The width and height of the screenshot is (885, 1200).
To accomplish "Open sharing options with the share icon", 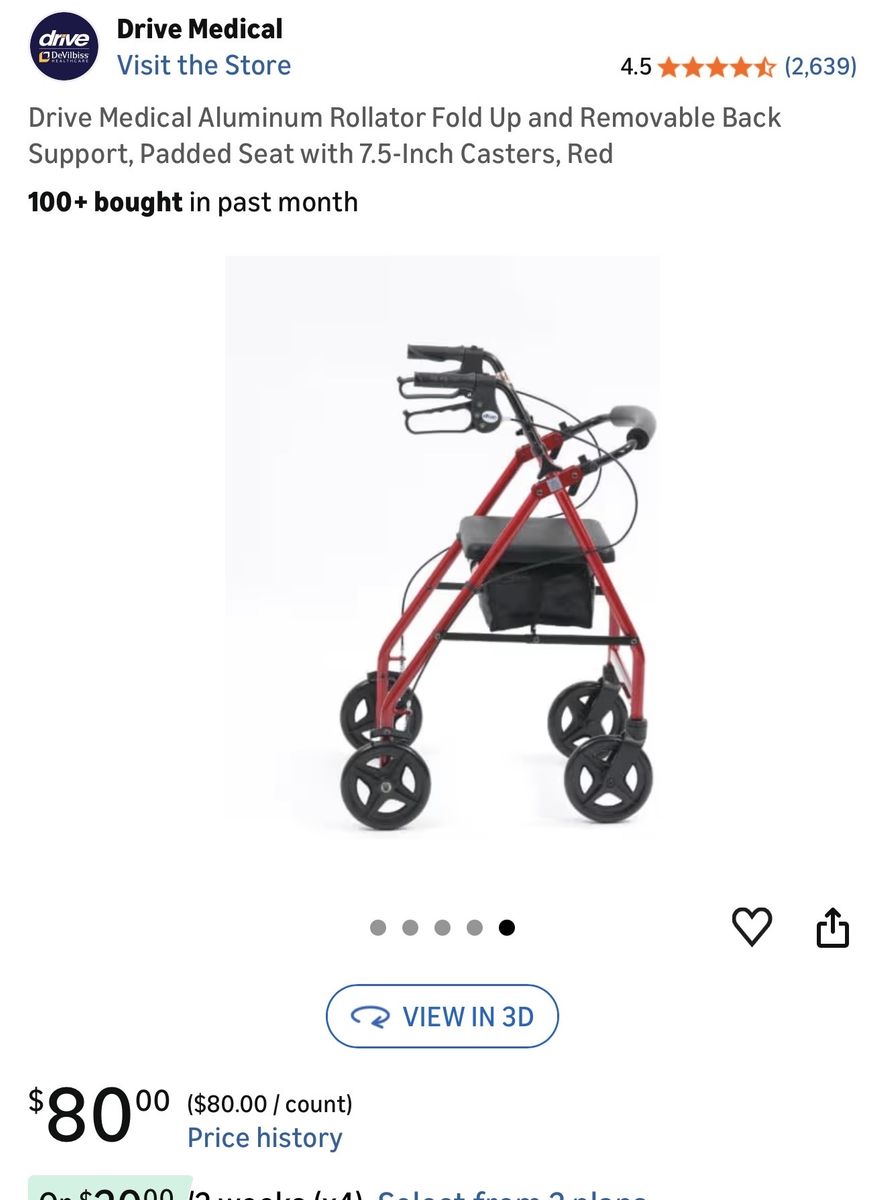I will (x=833, y=928).
